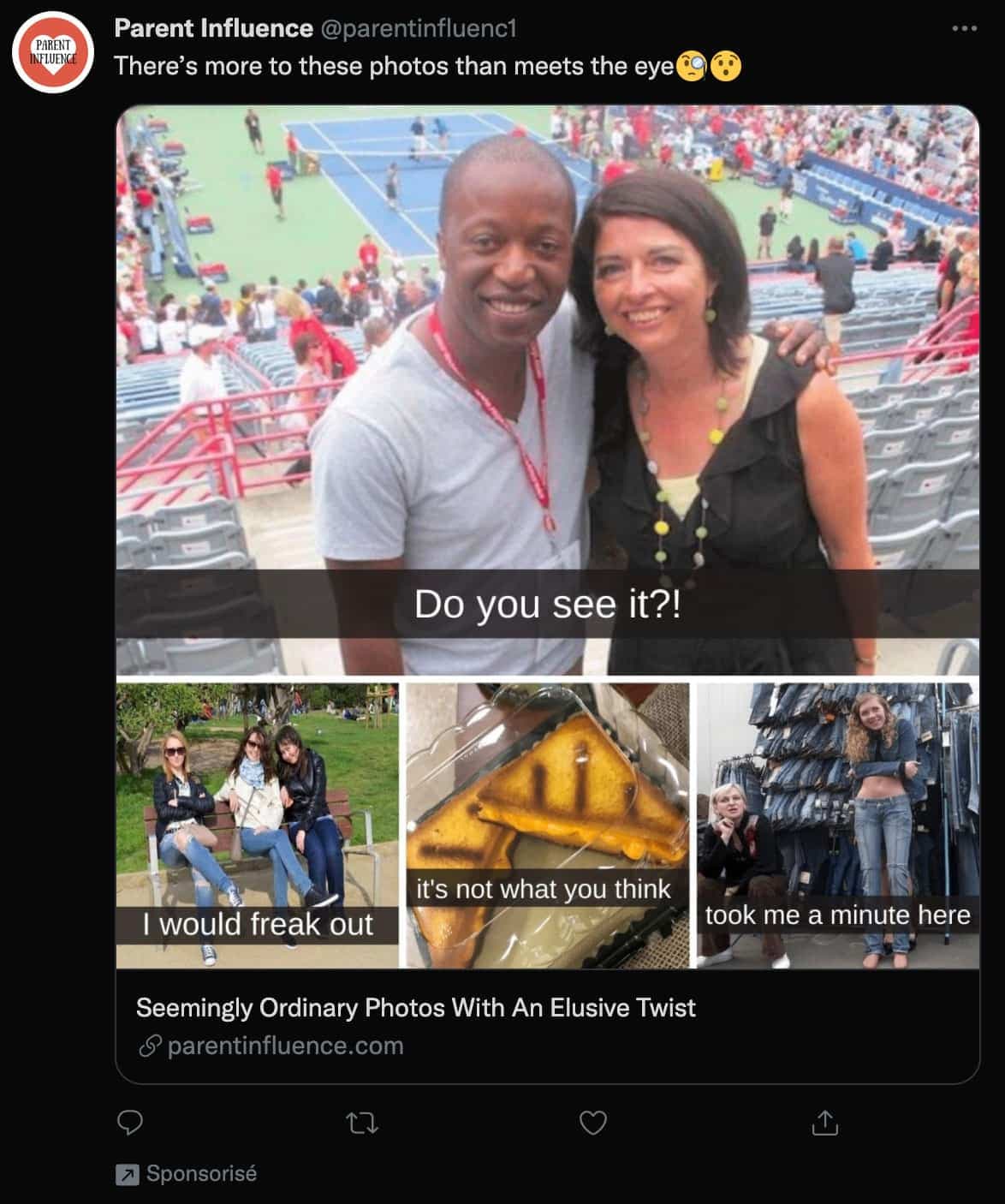The image size is (1005, 1204).
Task: Like the Parent Influence tweet
Action: [x=593, y=1123]
